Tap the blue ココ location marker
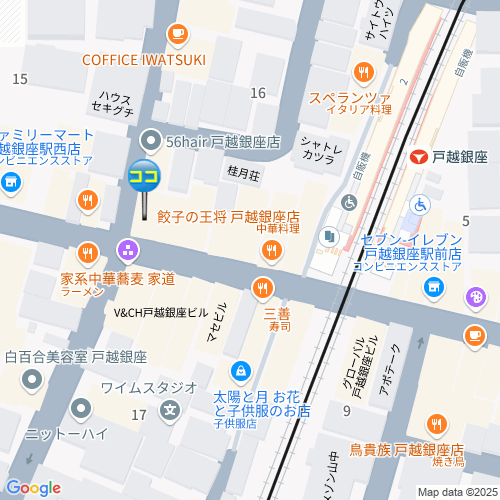Screen dimensions: 500x500 click(144, 176)
